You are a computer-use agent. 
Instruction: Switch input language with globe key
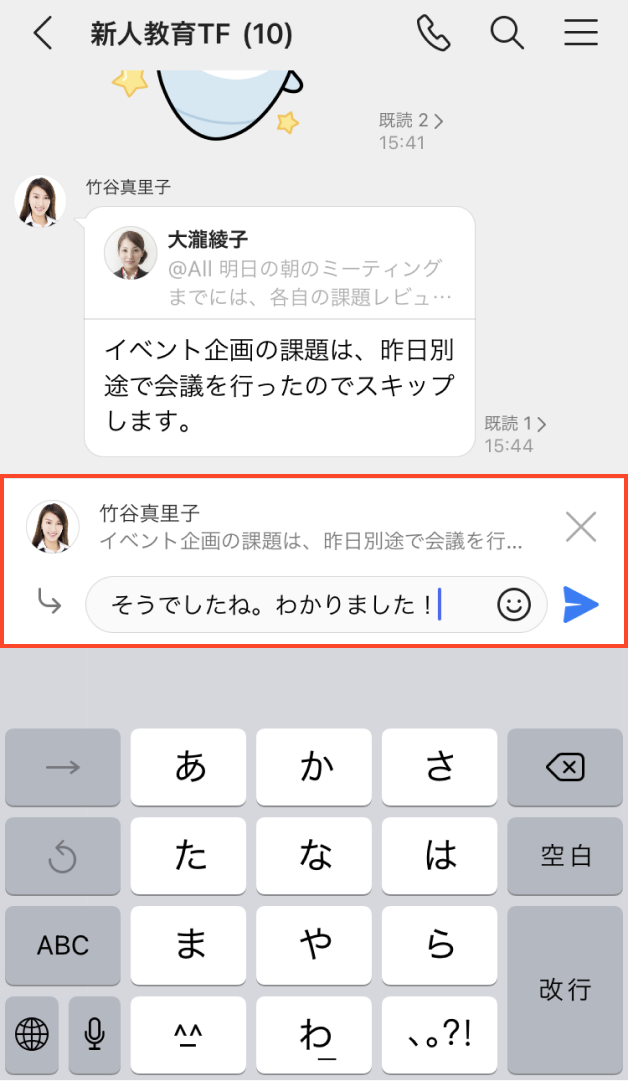31,1034
